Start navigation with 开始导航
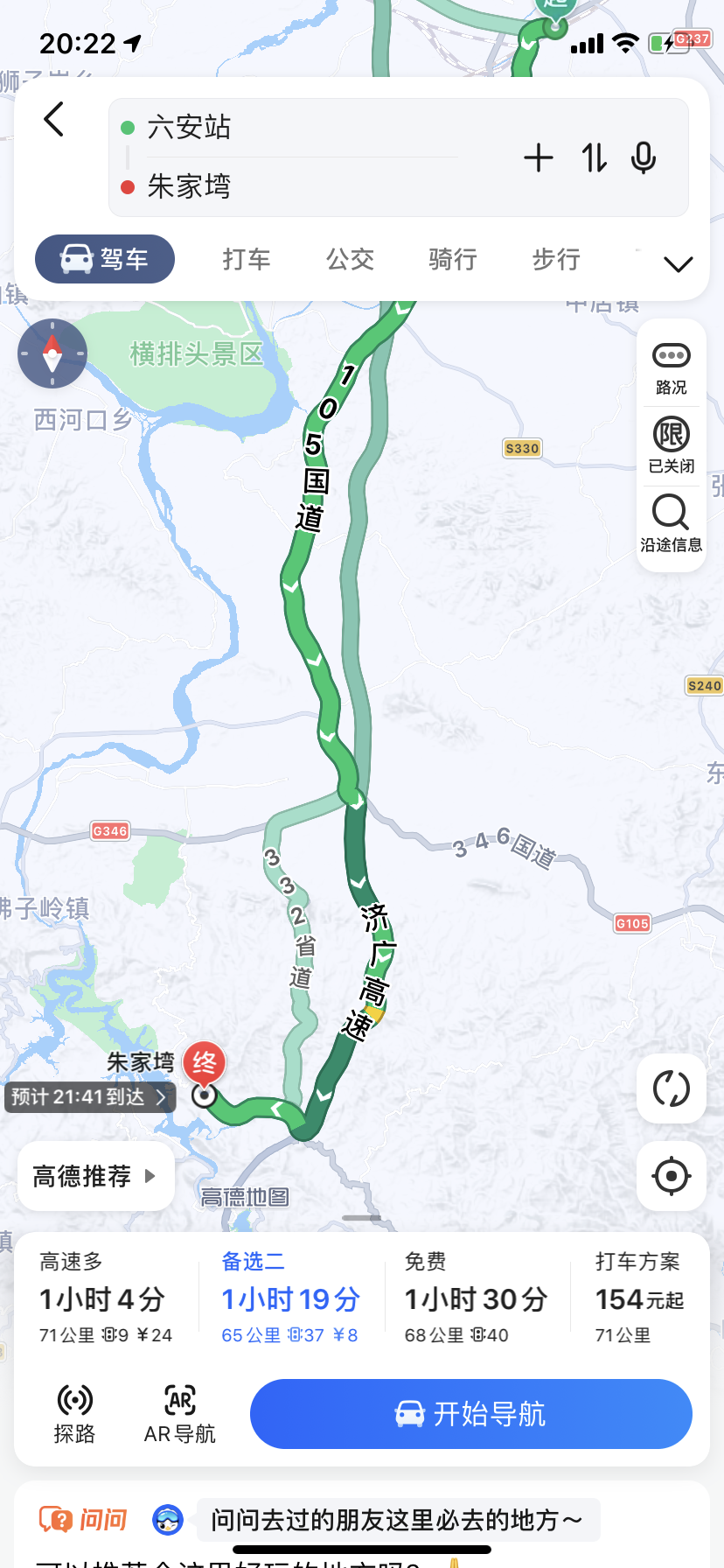 tap(470, 1414)
